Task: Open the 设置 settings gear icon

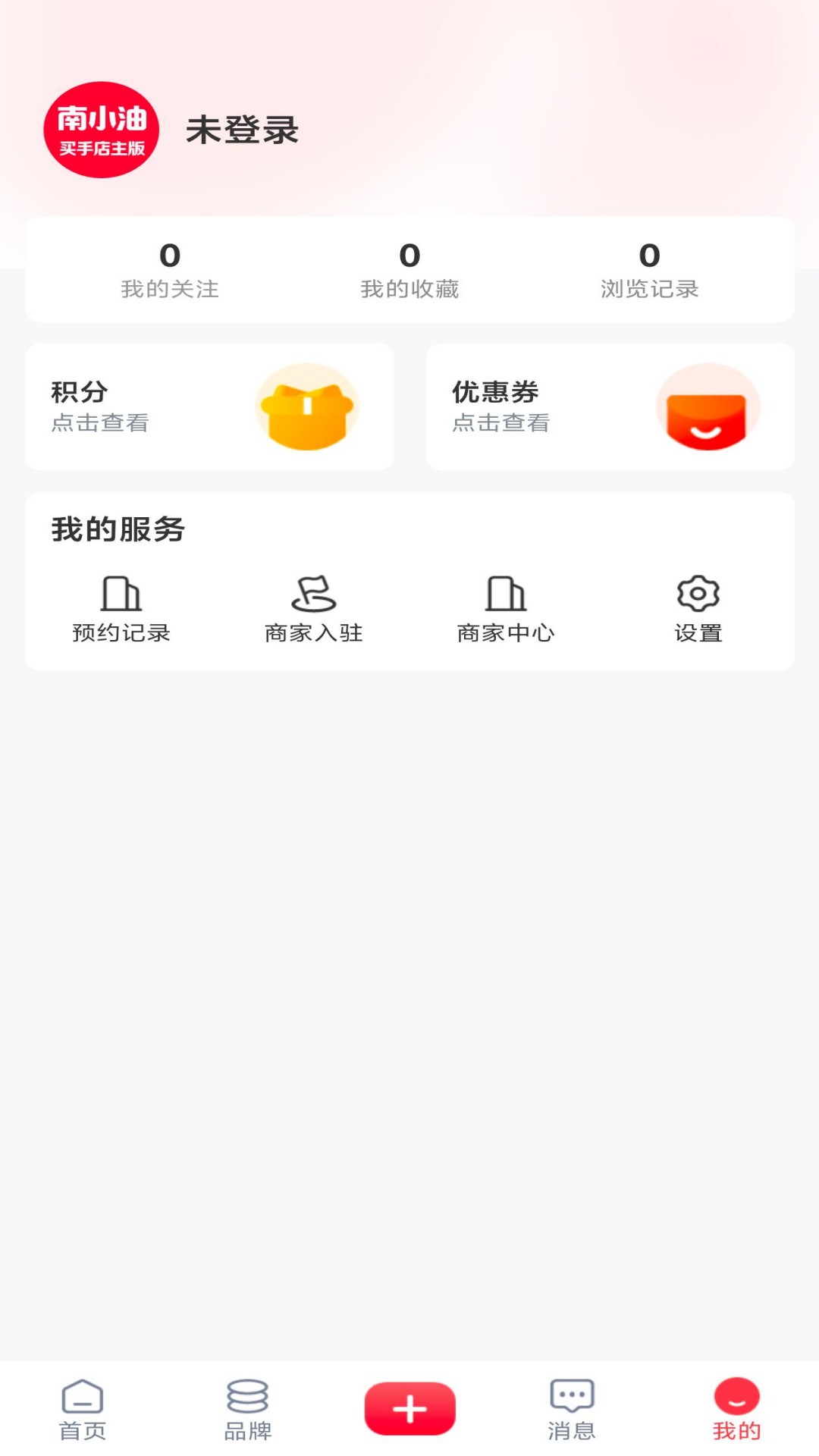Action: [x=699, y=598]
